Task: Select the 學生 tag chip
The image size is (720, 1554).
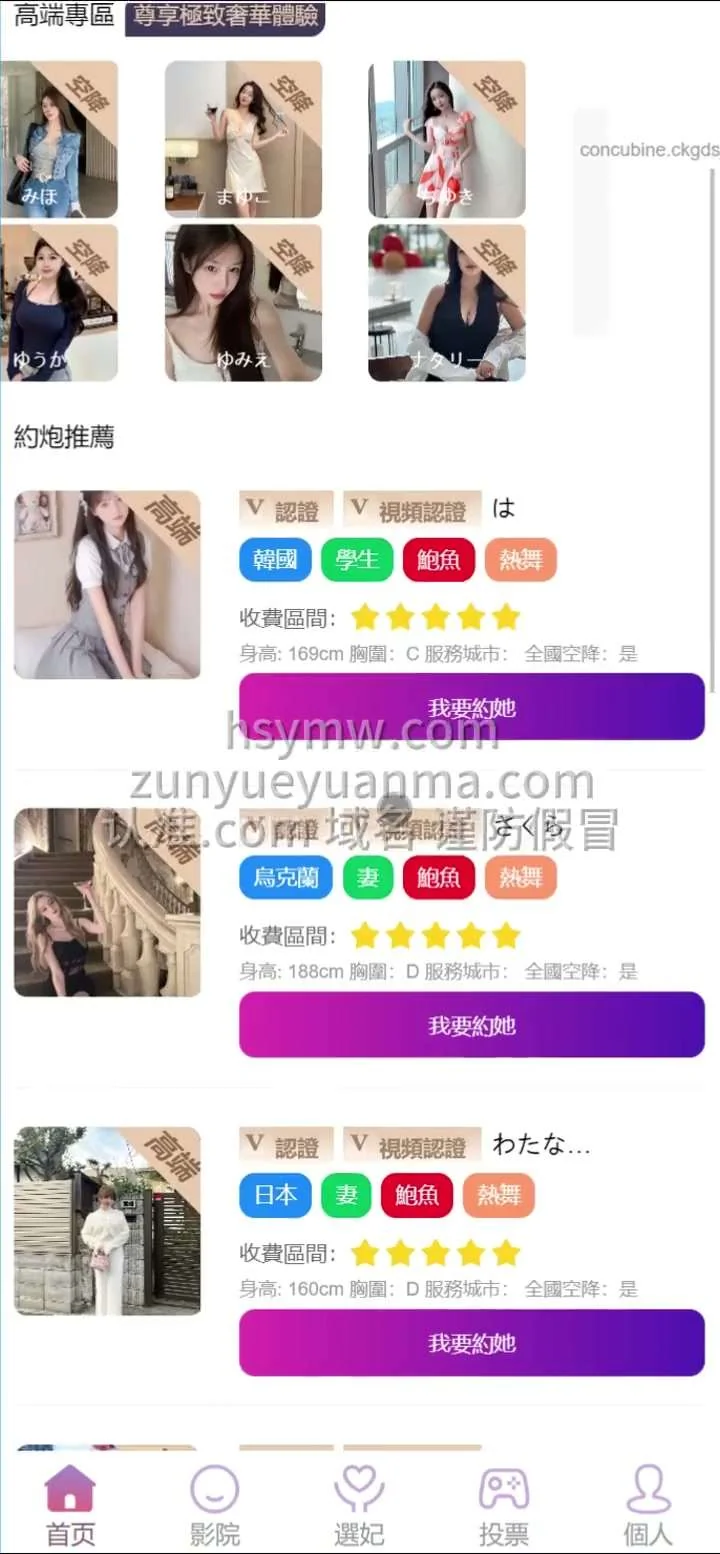Action: coord(357,560)
